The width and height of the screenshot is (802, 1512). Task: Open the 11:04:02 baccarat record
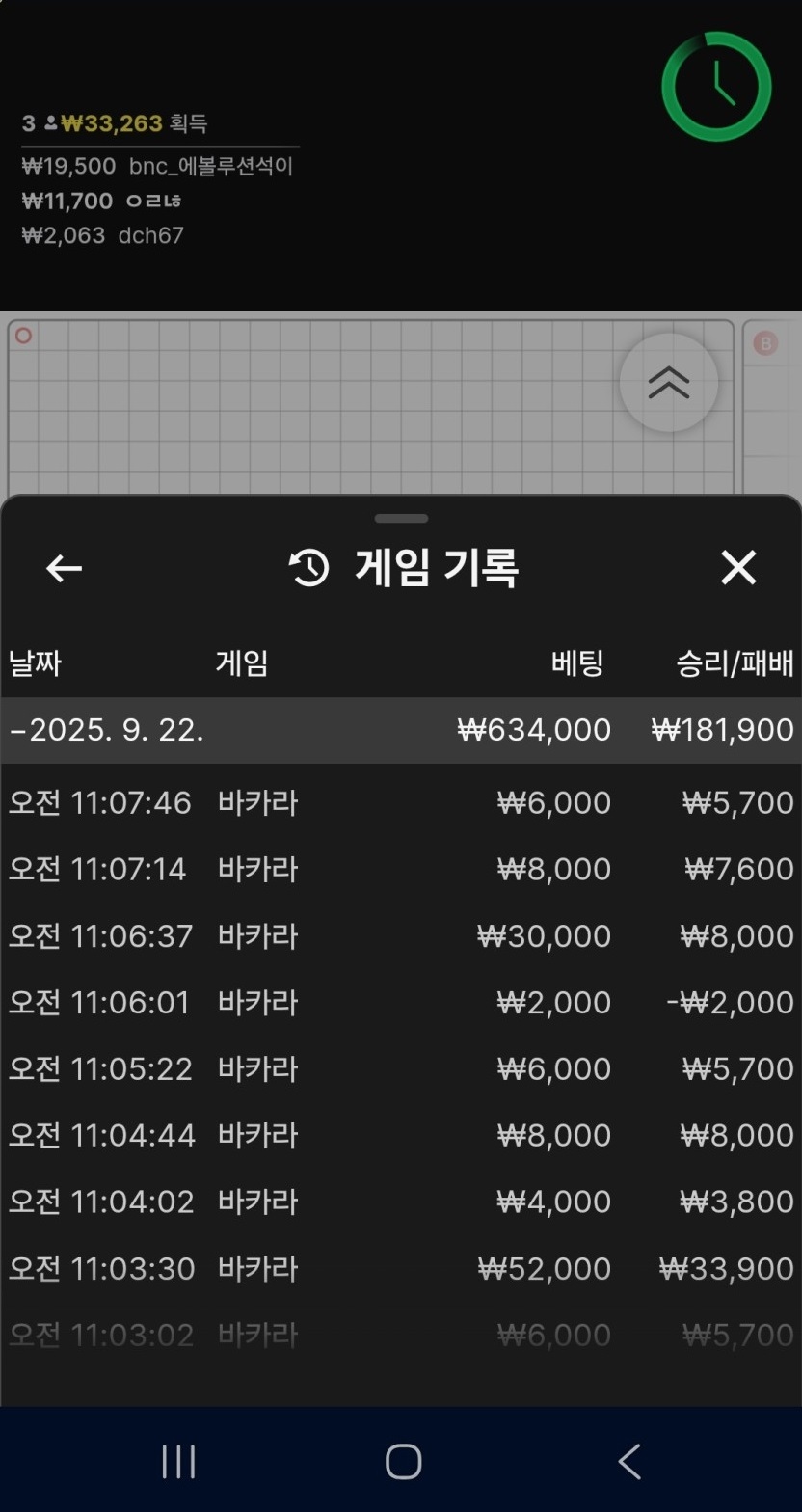point(401,1201)
